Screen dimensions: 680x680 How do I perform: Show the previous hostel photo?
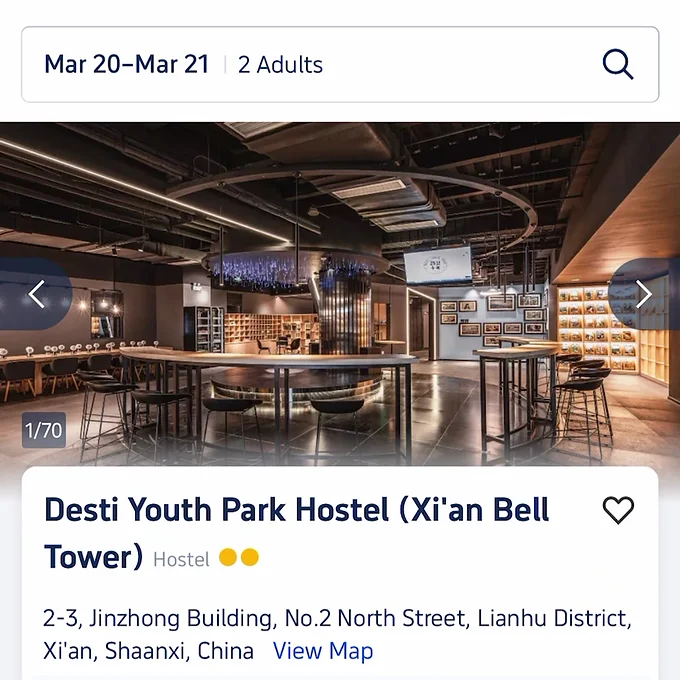[37, 294]
